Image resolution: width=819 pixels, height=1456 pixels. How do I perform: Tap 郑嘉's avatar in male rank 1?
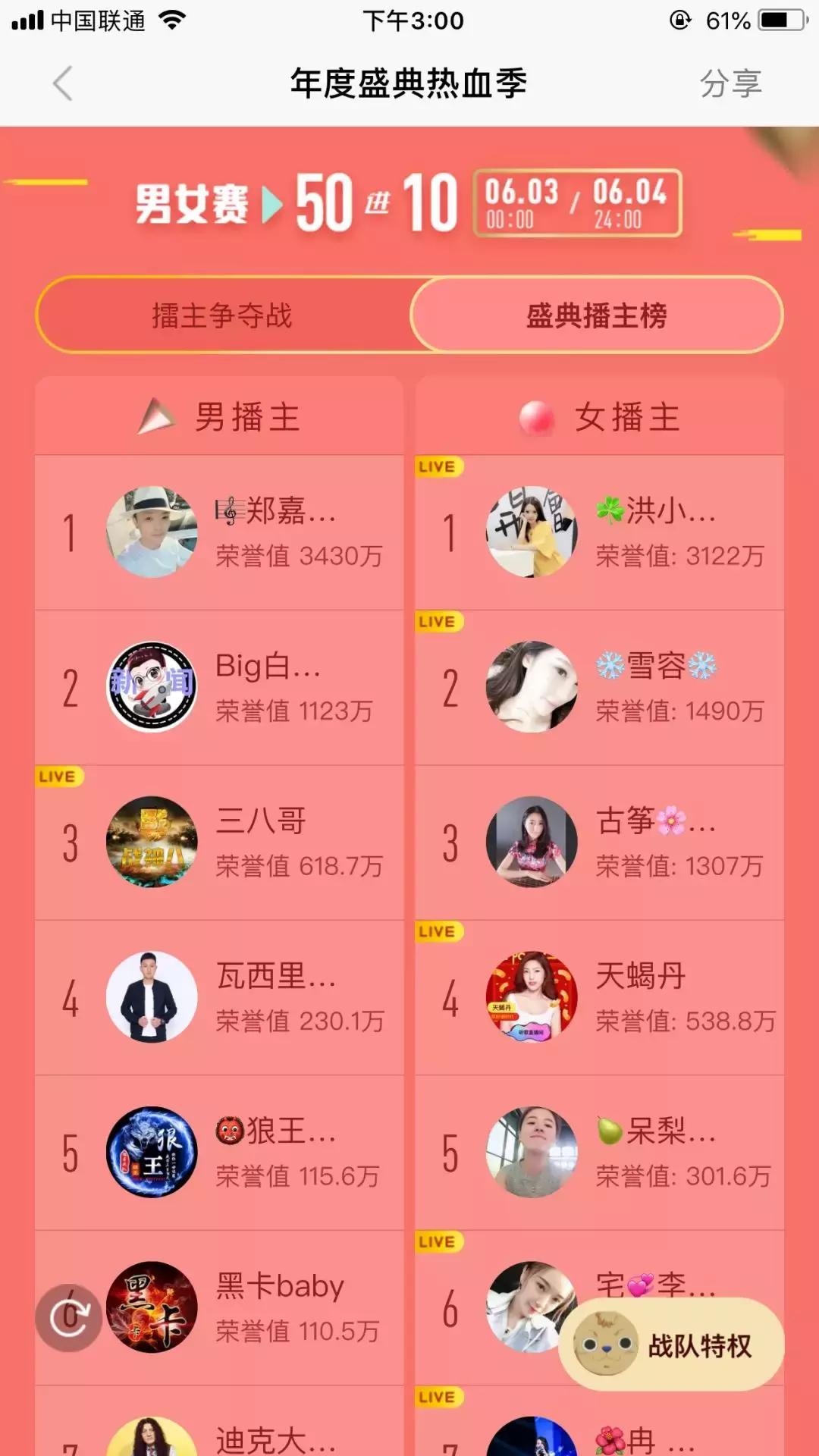pos(153,531)
